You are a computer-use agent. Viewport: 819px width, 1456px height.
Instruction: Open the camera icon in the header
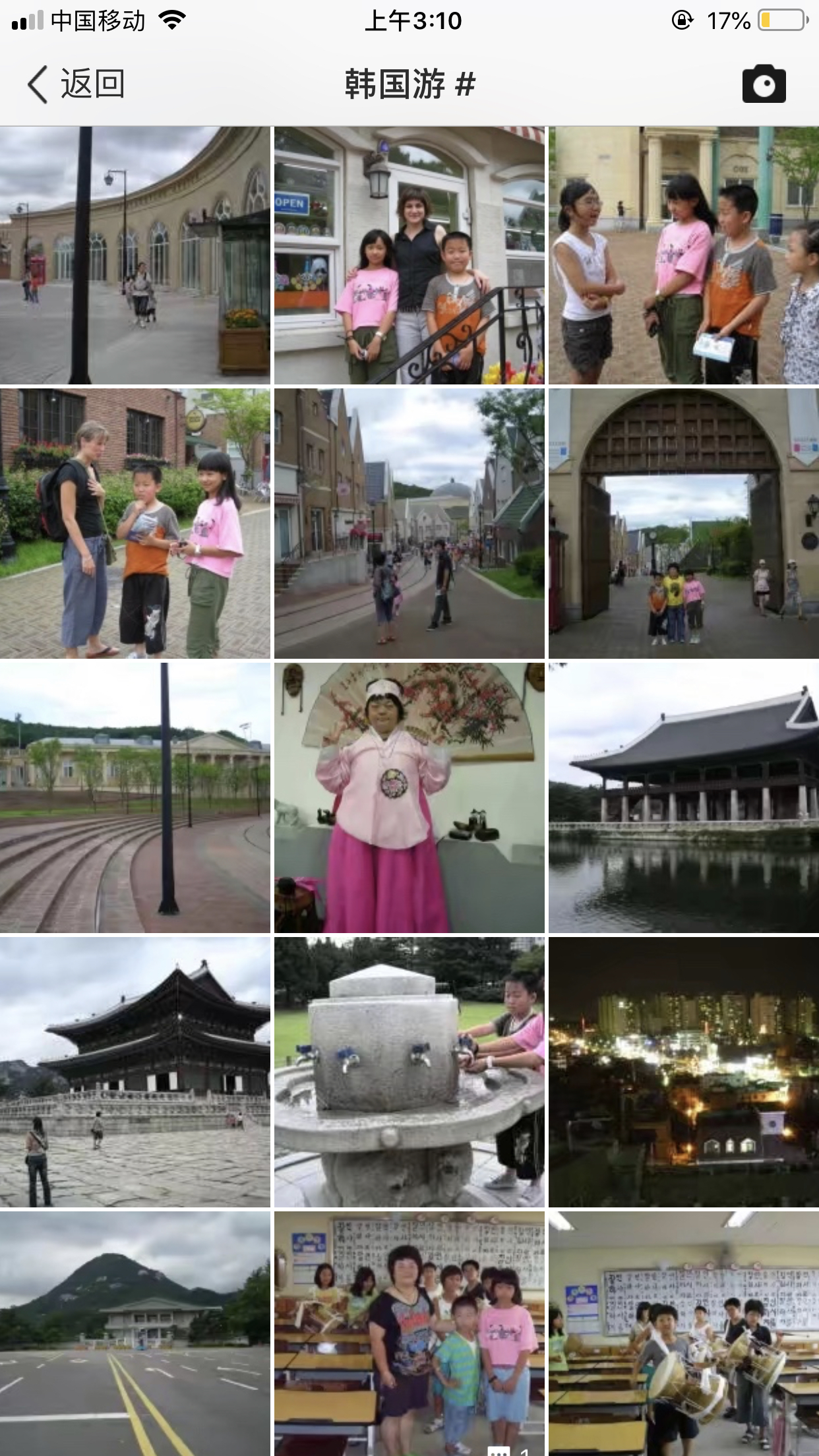[x=764, y=84]
